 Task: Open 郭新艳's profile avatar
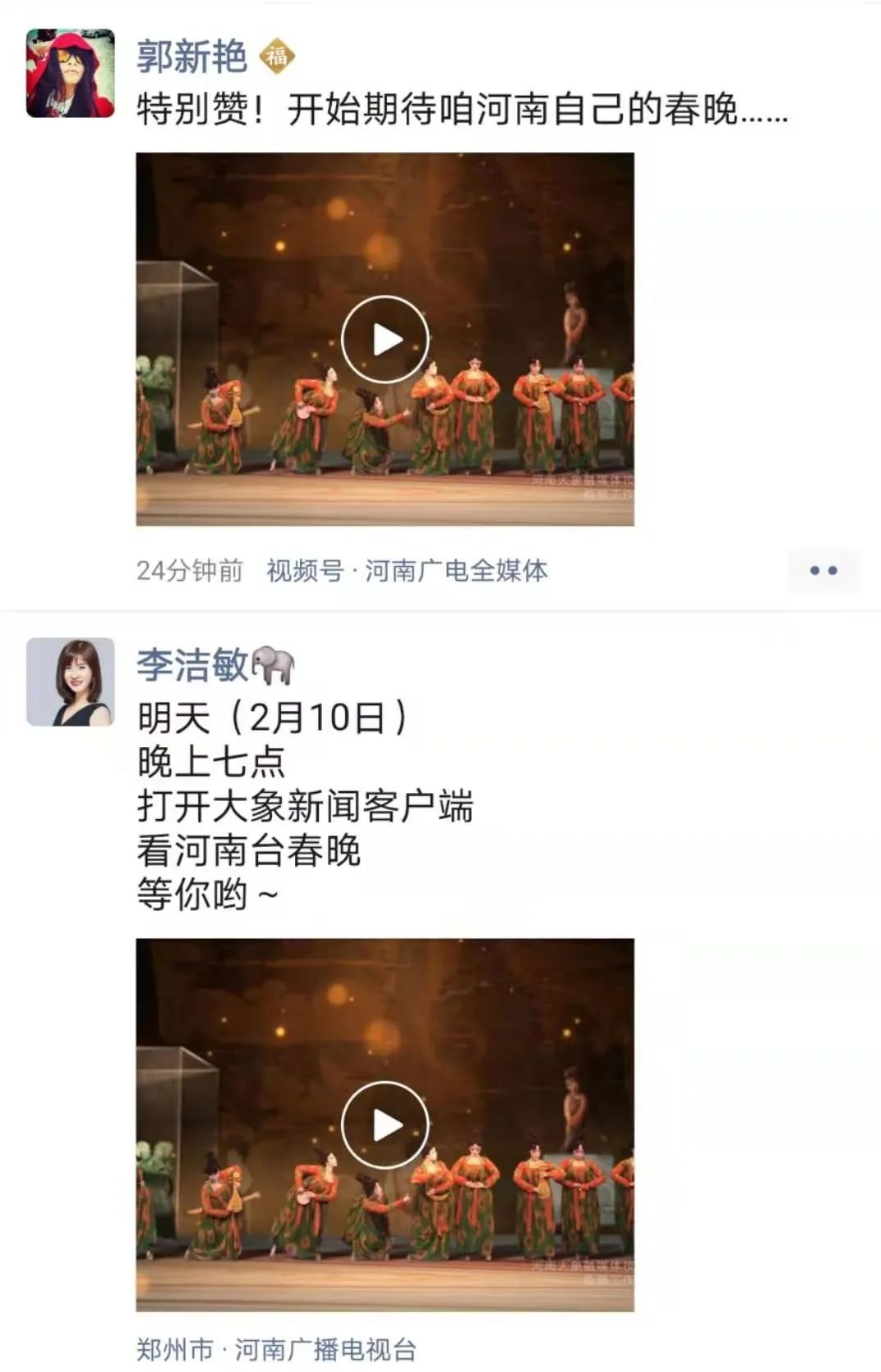coord(70,74)
